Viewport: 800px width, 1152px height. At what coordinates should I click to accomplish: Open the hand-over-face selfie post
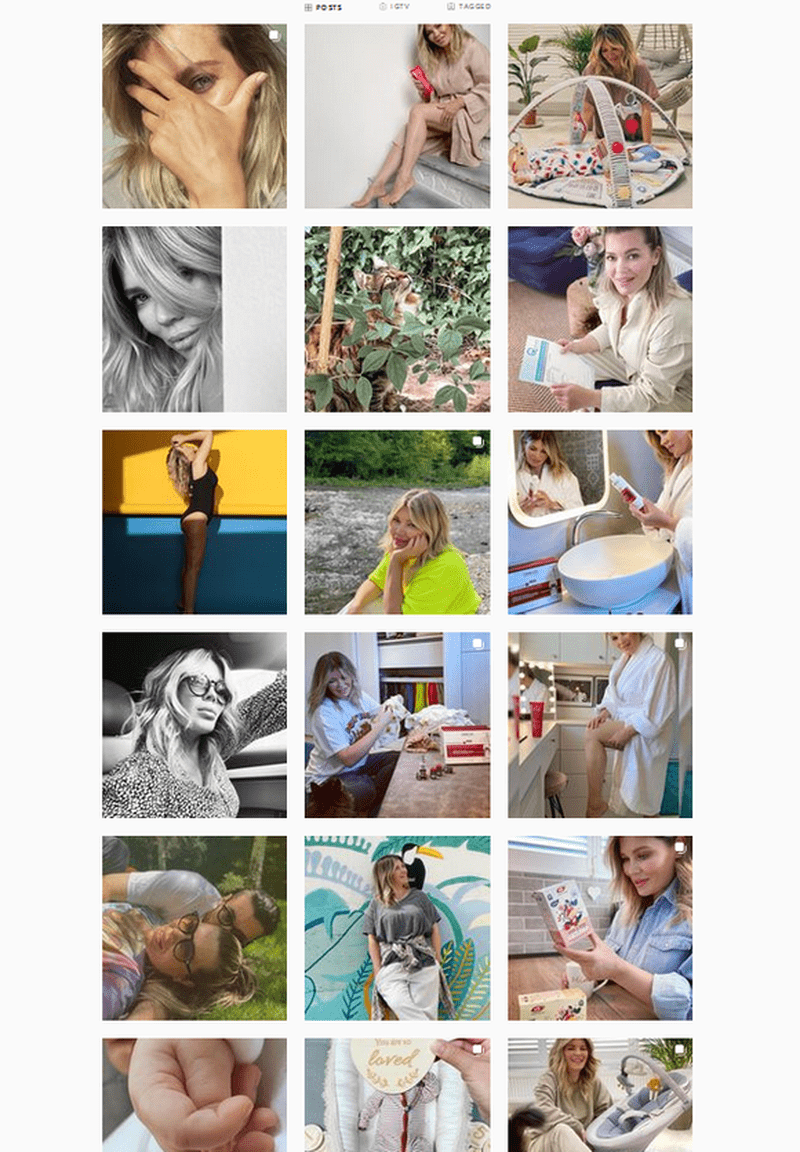point(194,116)
